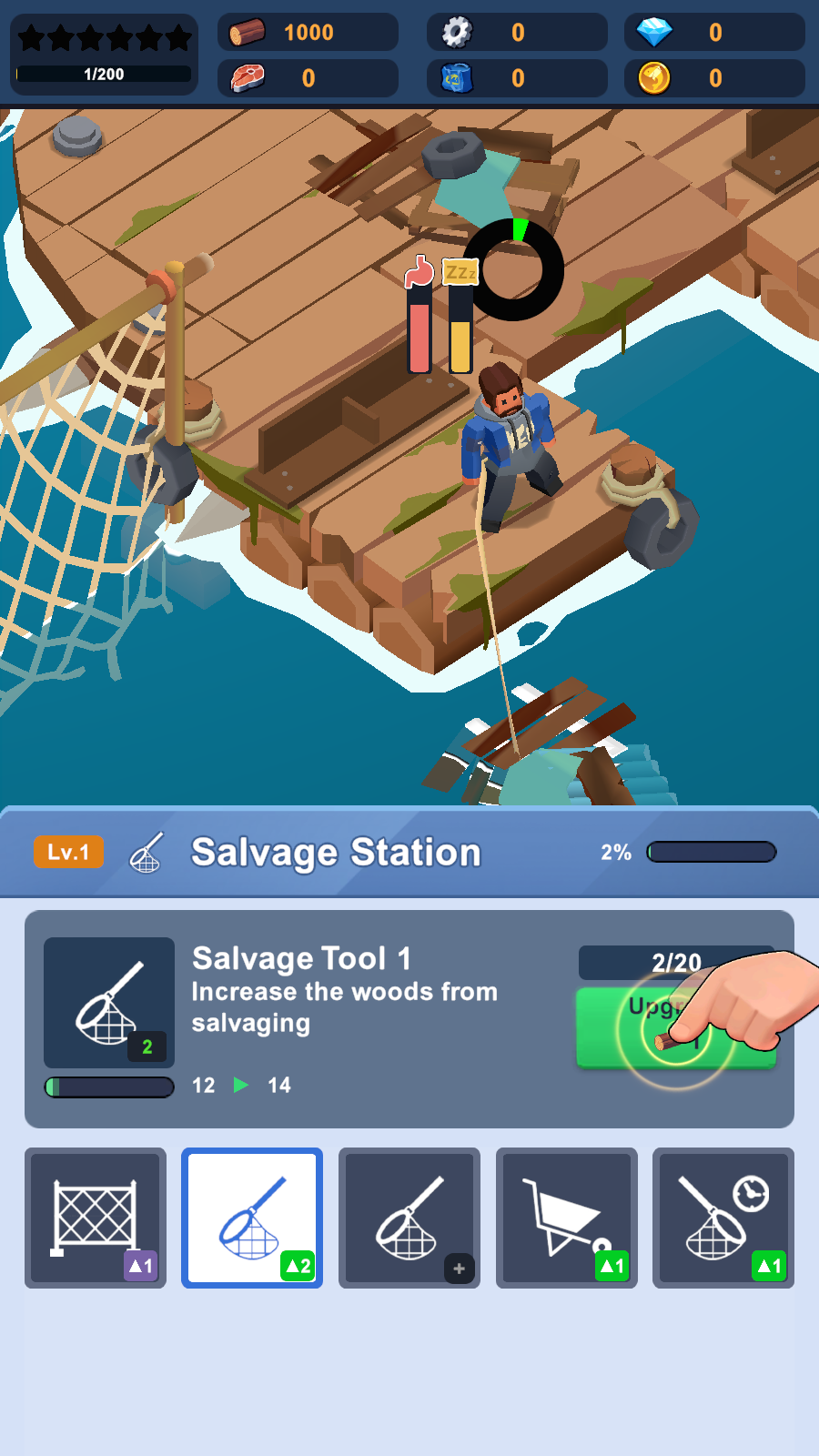Select the fishing net fence upgrade tile
819x1456 pixels.
click(96, 1218)
